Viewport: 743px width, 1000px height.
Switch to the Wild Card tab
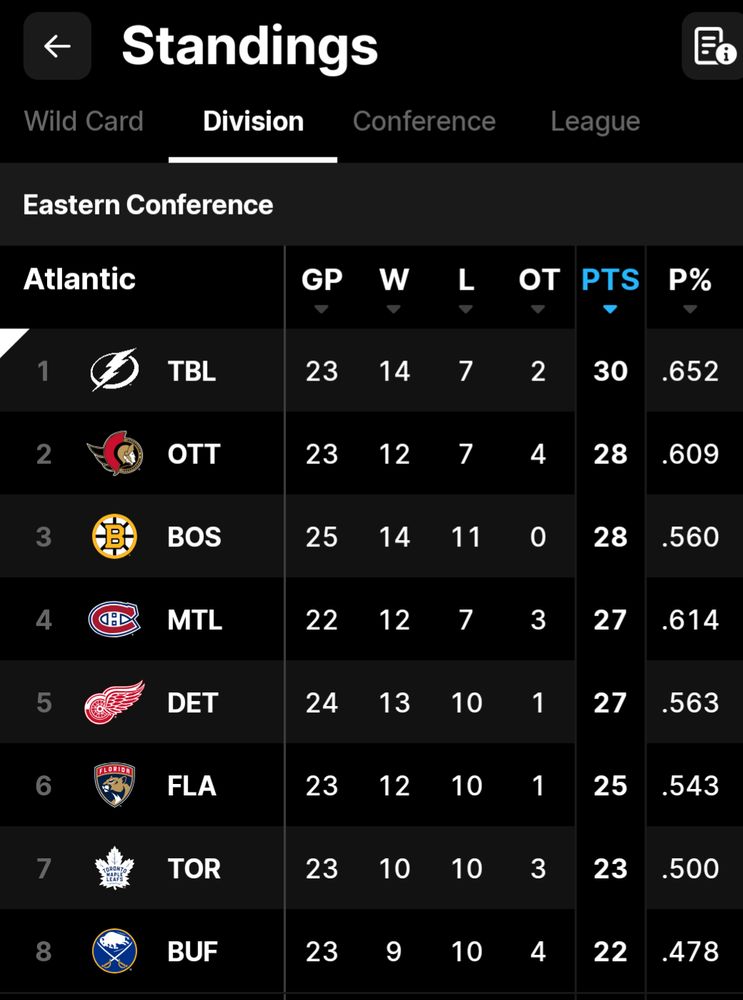(84, 122)
